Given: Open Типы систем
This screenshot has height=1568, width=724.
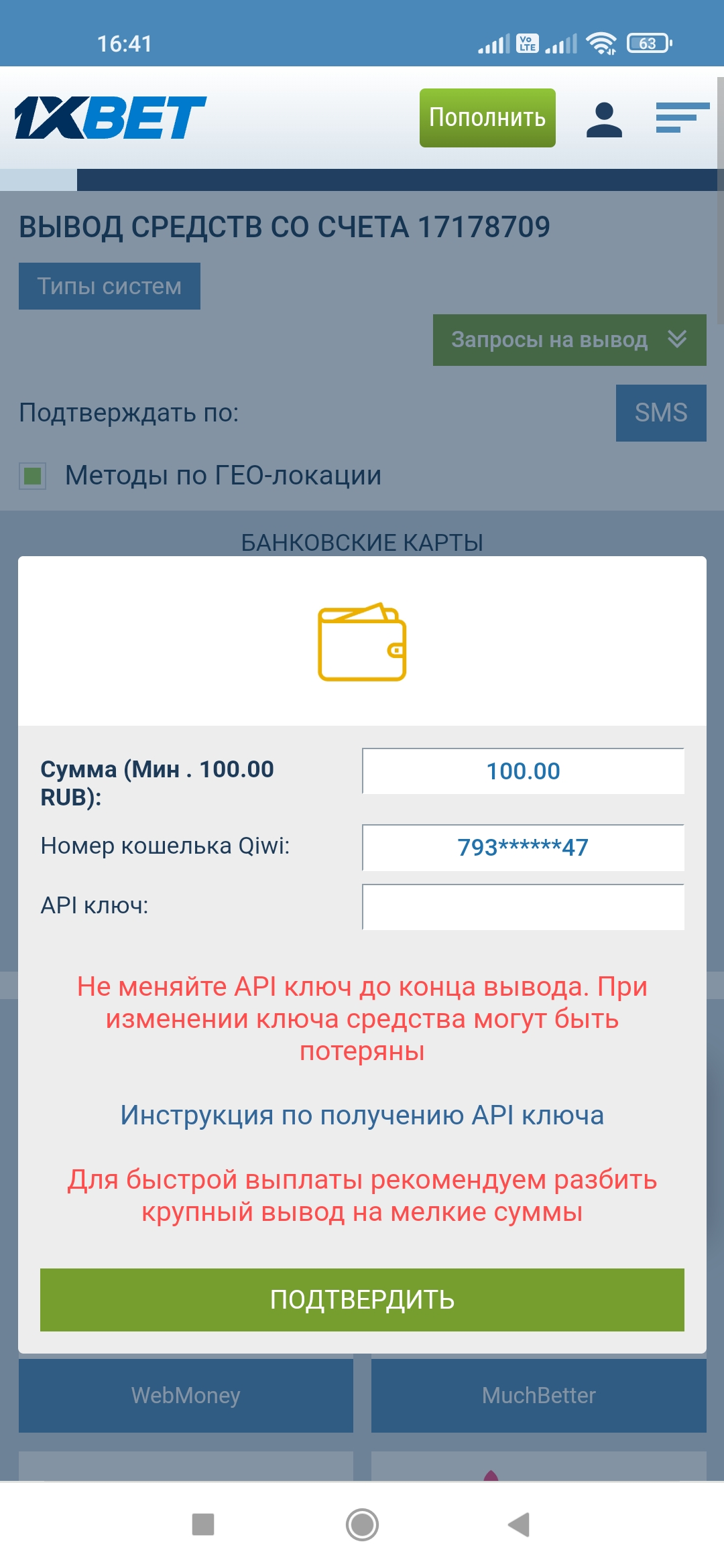Looking at the screenshot, I should tap(109, 286).
